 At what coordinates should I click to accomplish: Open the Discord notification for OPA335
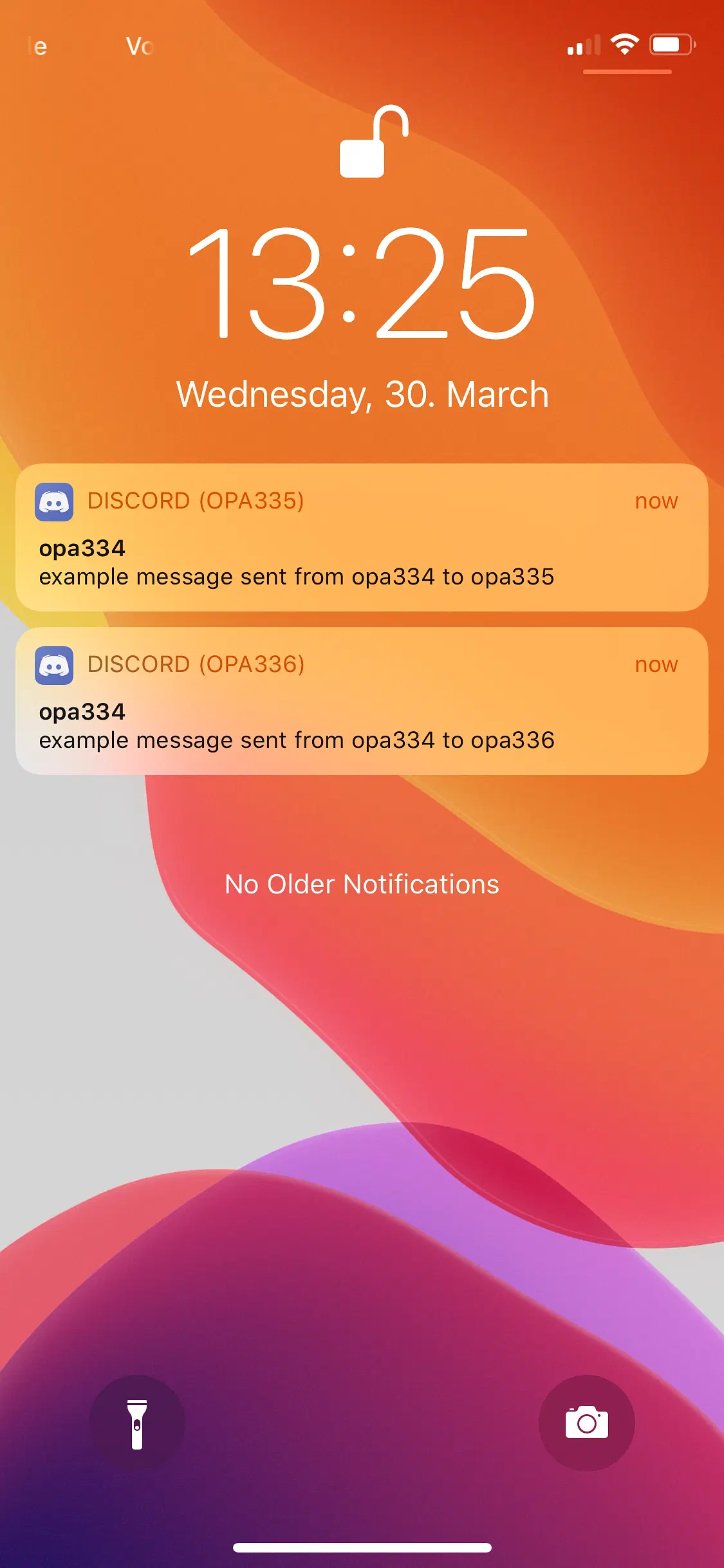362,537
